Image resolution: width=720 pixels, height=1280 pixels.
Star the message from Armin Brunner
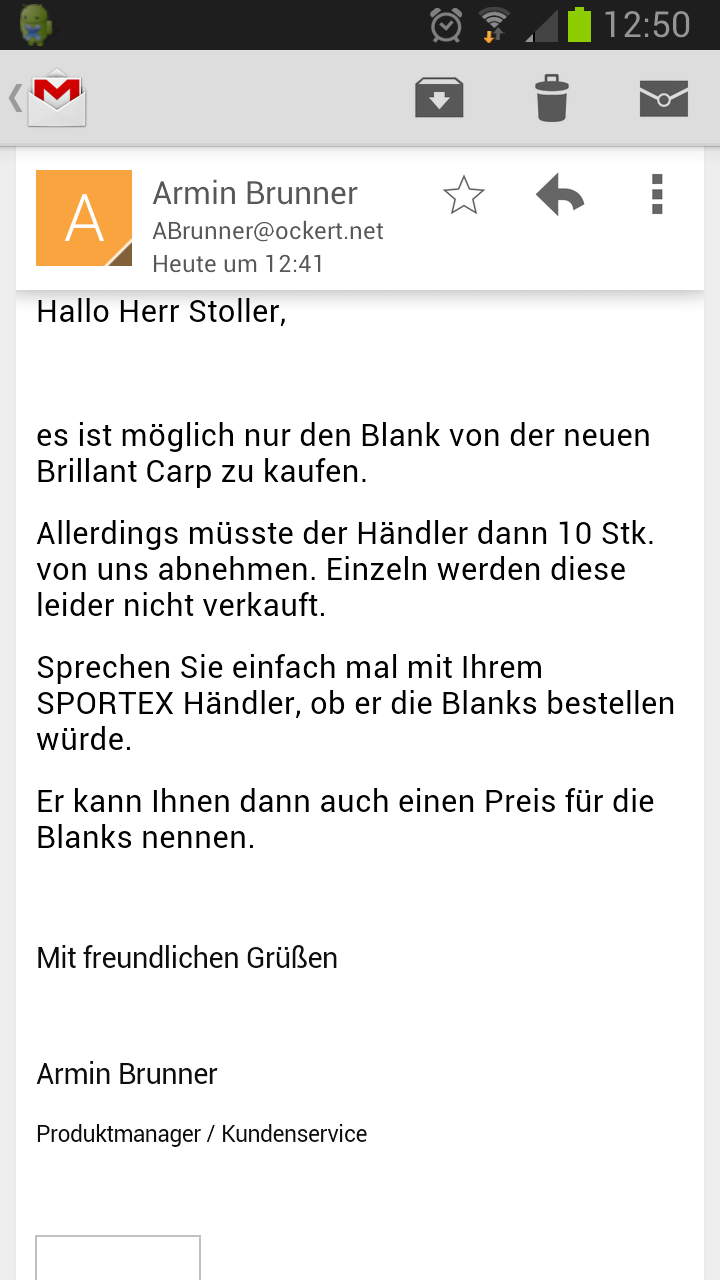click(463, 196)
